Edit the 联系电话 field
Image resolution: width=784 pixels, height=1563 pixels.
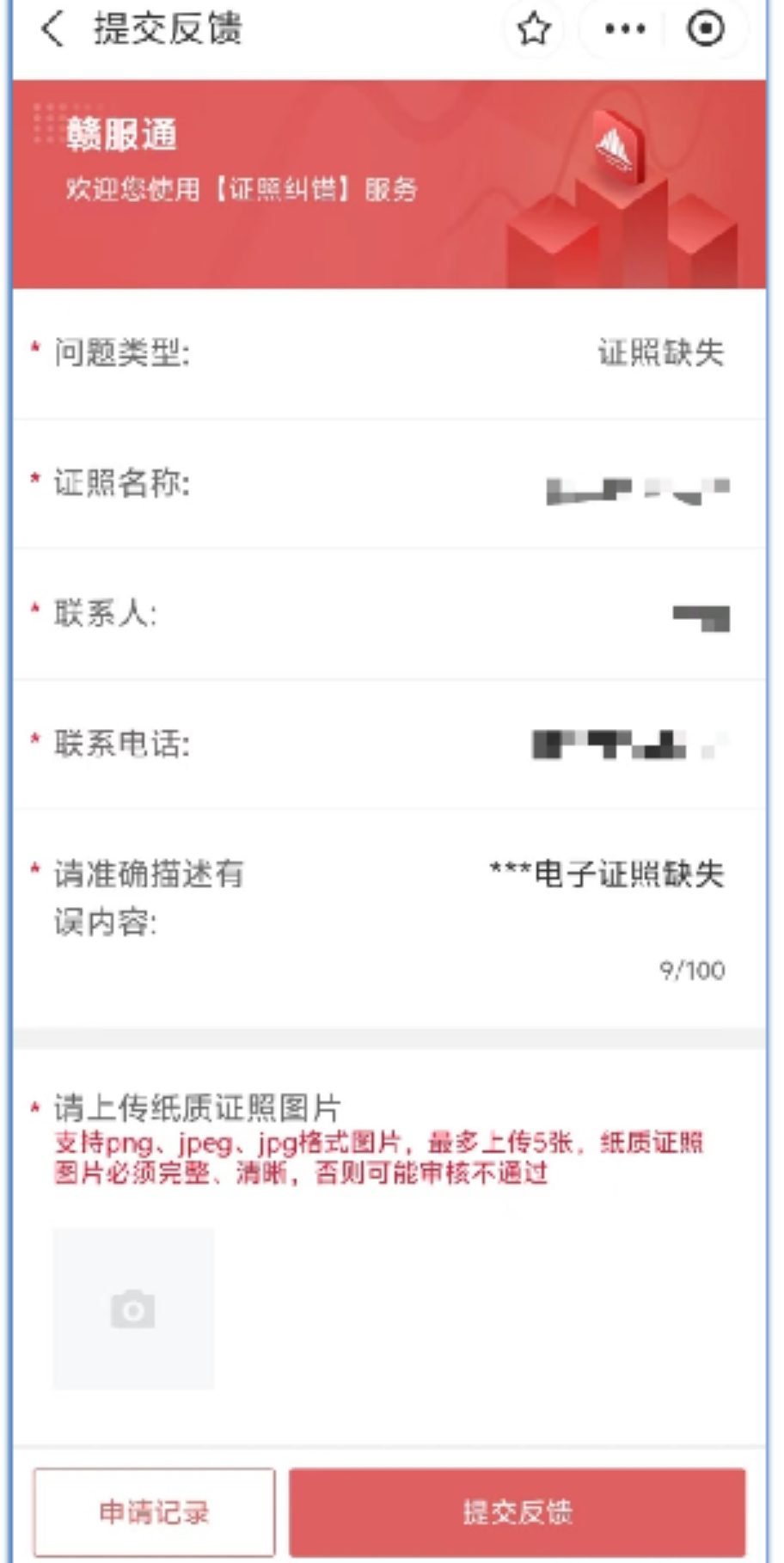[628, 745]
